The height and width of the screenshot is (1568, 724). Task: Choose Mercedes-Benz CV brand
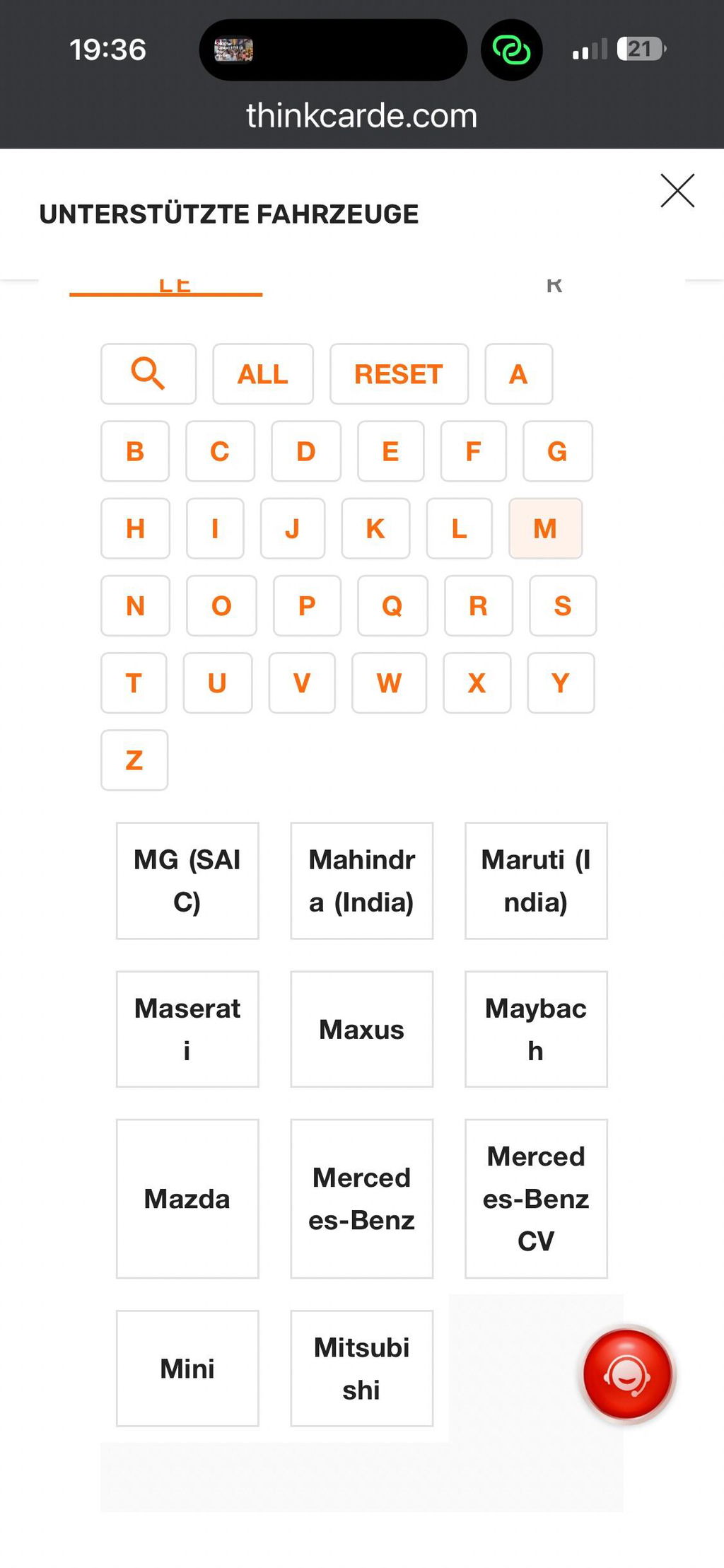coord(536,1199)
